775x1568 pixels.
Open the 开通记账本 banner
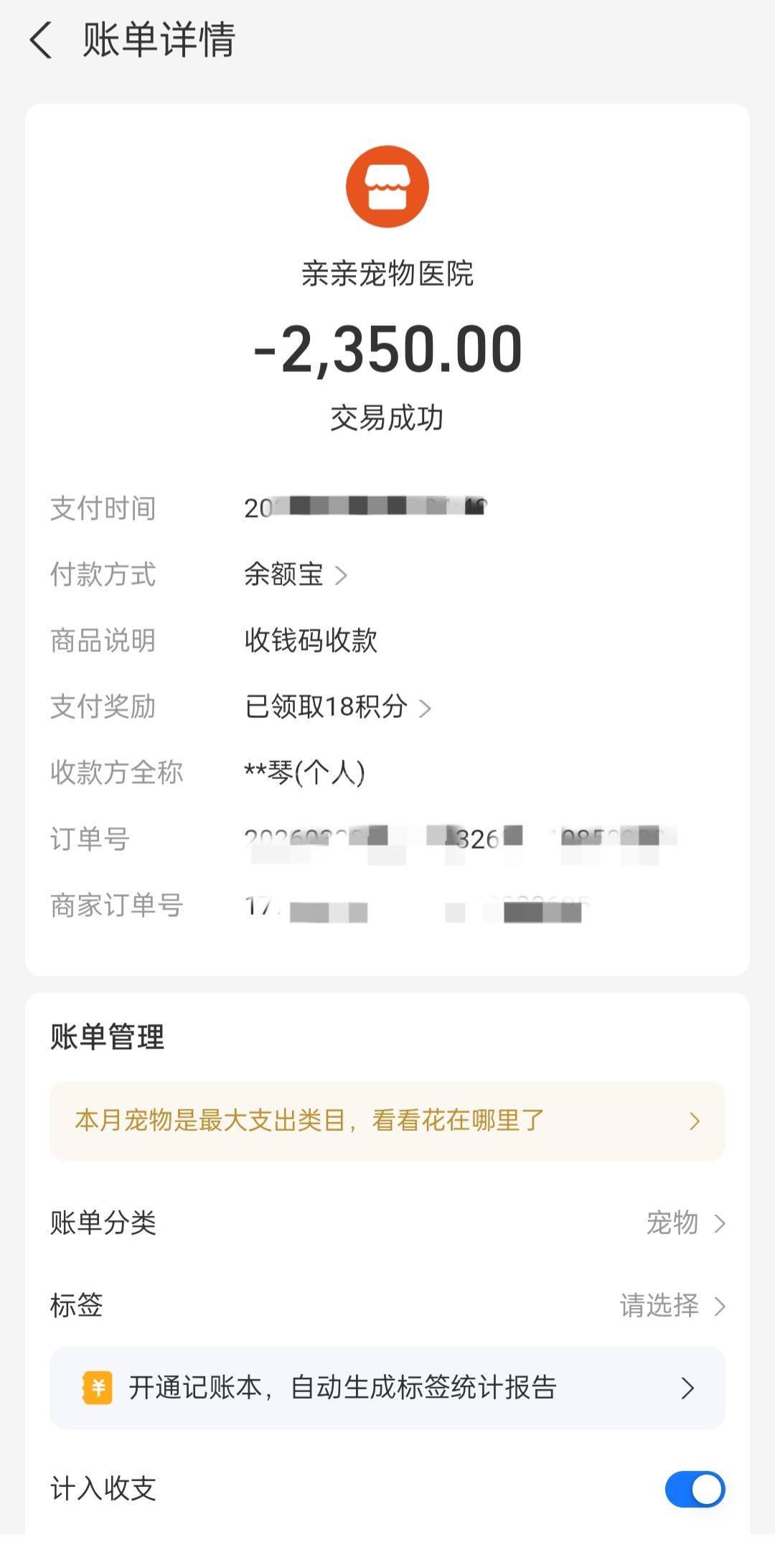[387, 1389]
